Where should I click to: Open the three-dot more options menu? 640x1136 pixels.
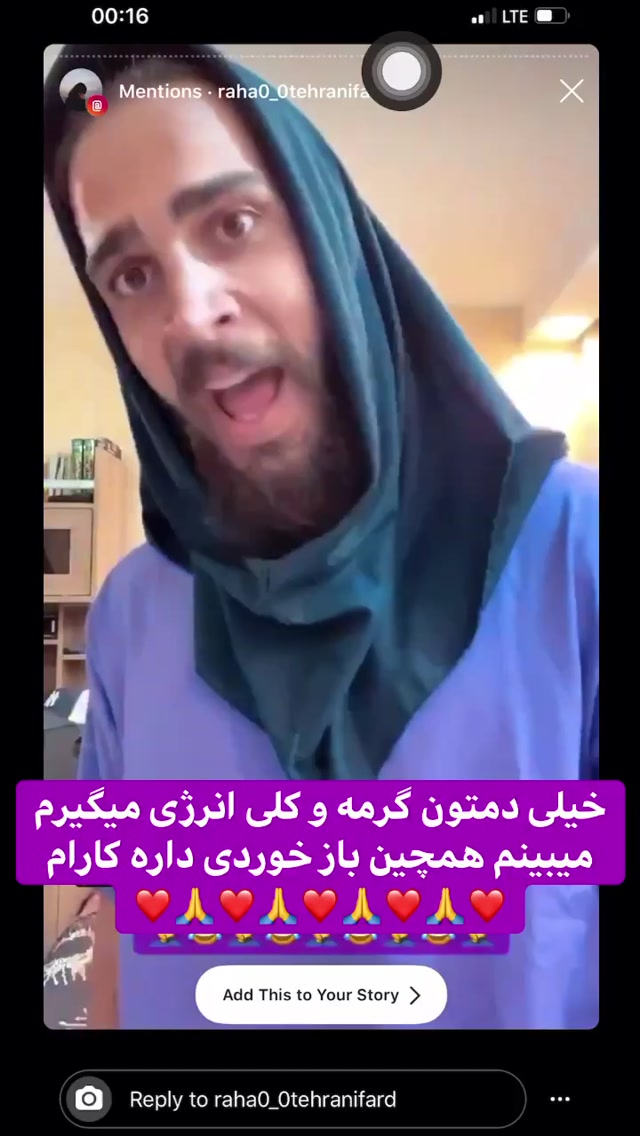tap(560, 1099)
